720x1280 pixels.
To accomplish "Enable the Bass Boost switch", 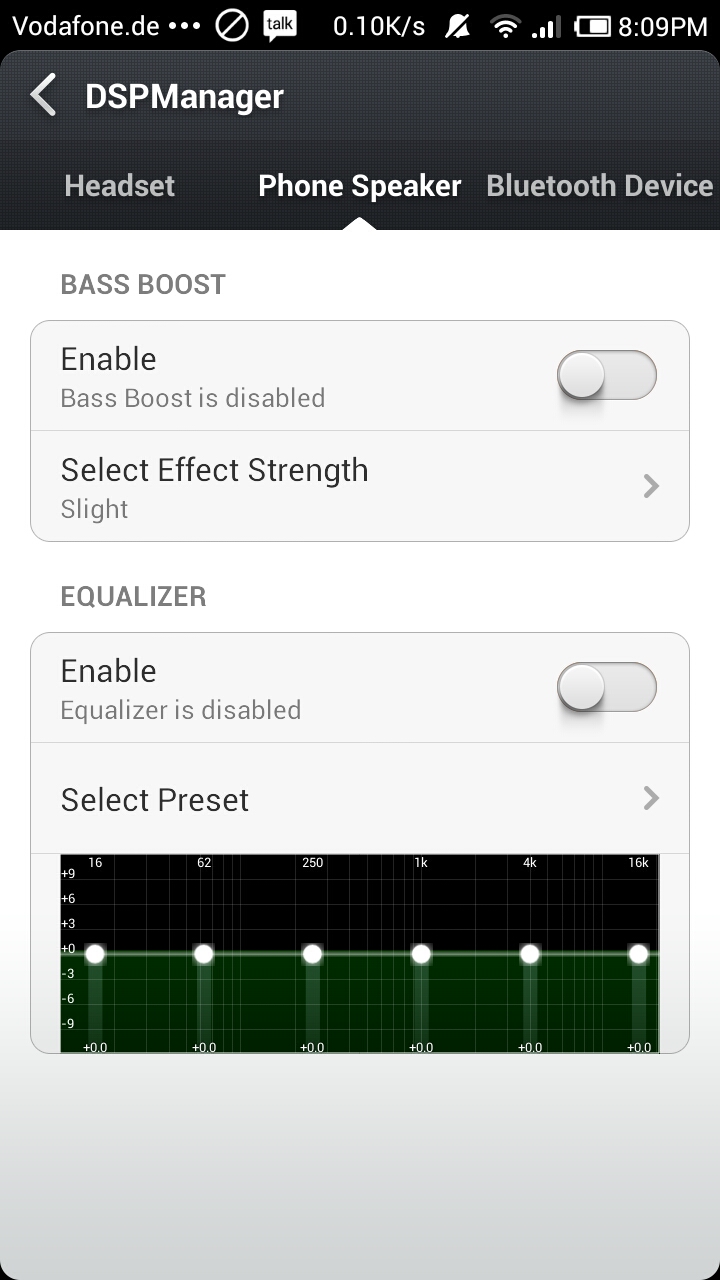I will tap(607, 376).
